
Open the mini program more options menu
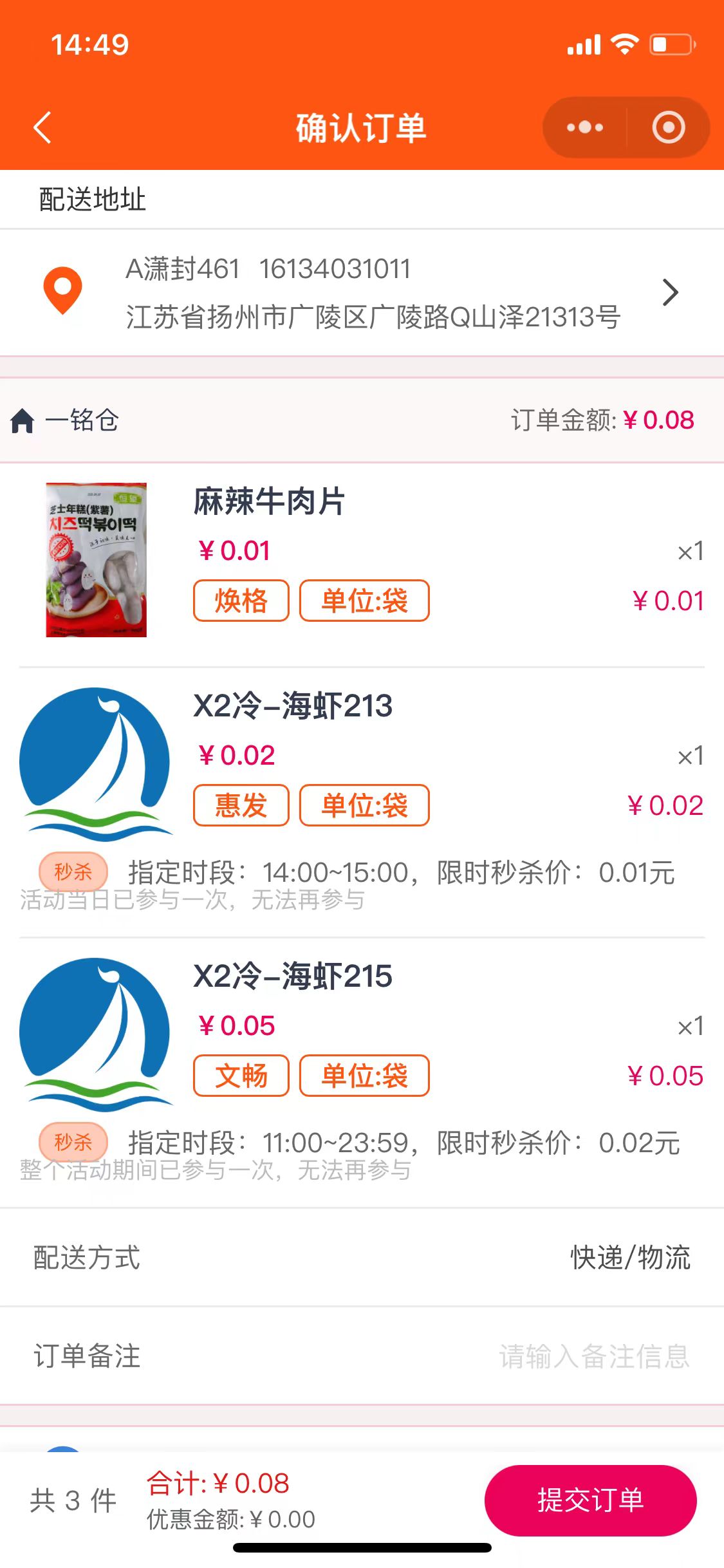point(584,127)
